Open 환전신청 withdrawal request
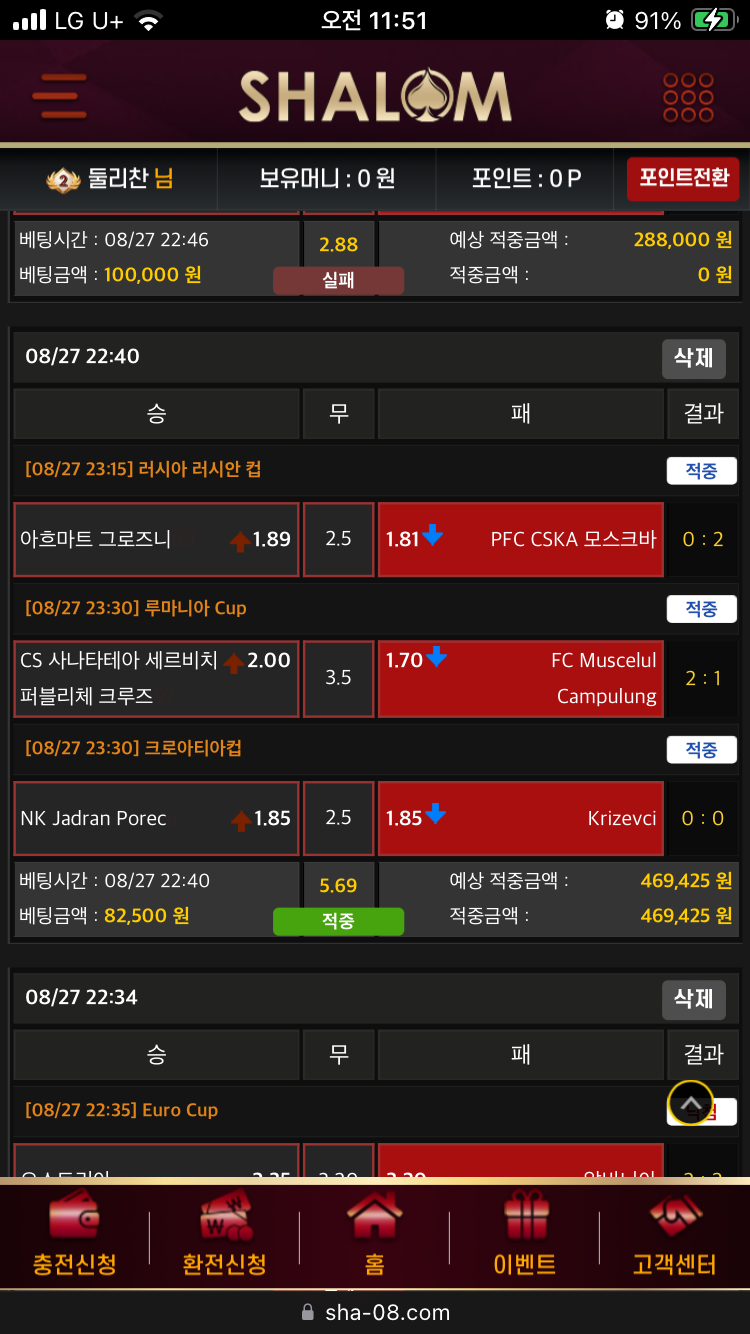Image resolution: width=750 pixels, height=1334 pixels. [x=225, y=1236]
